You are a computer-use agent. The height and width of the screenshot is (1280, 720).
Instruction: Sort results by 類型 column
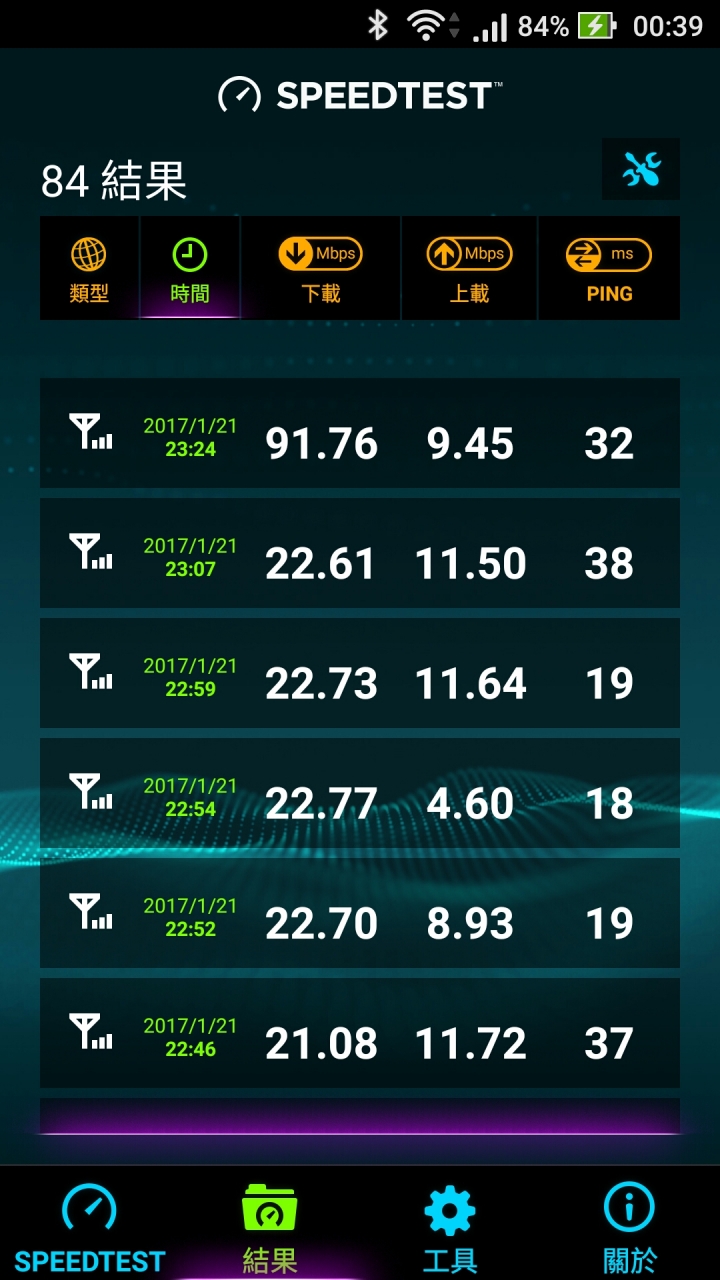click(x=89, y=269)
